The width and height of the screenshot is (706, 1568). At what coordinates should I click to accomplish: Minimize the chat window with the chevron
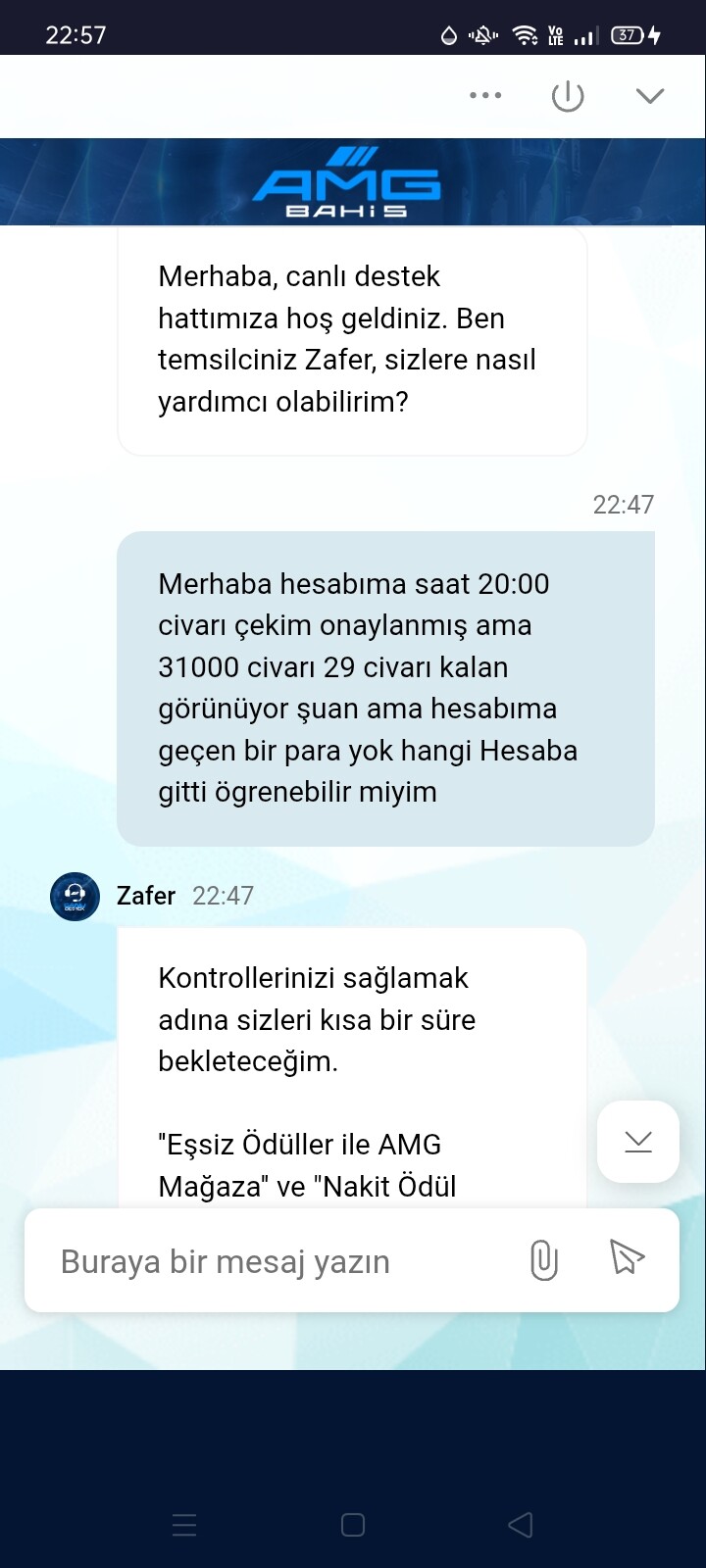(650, 95)
